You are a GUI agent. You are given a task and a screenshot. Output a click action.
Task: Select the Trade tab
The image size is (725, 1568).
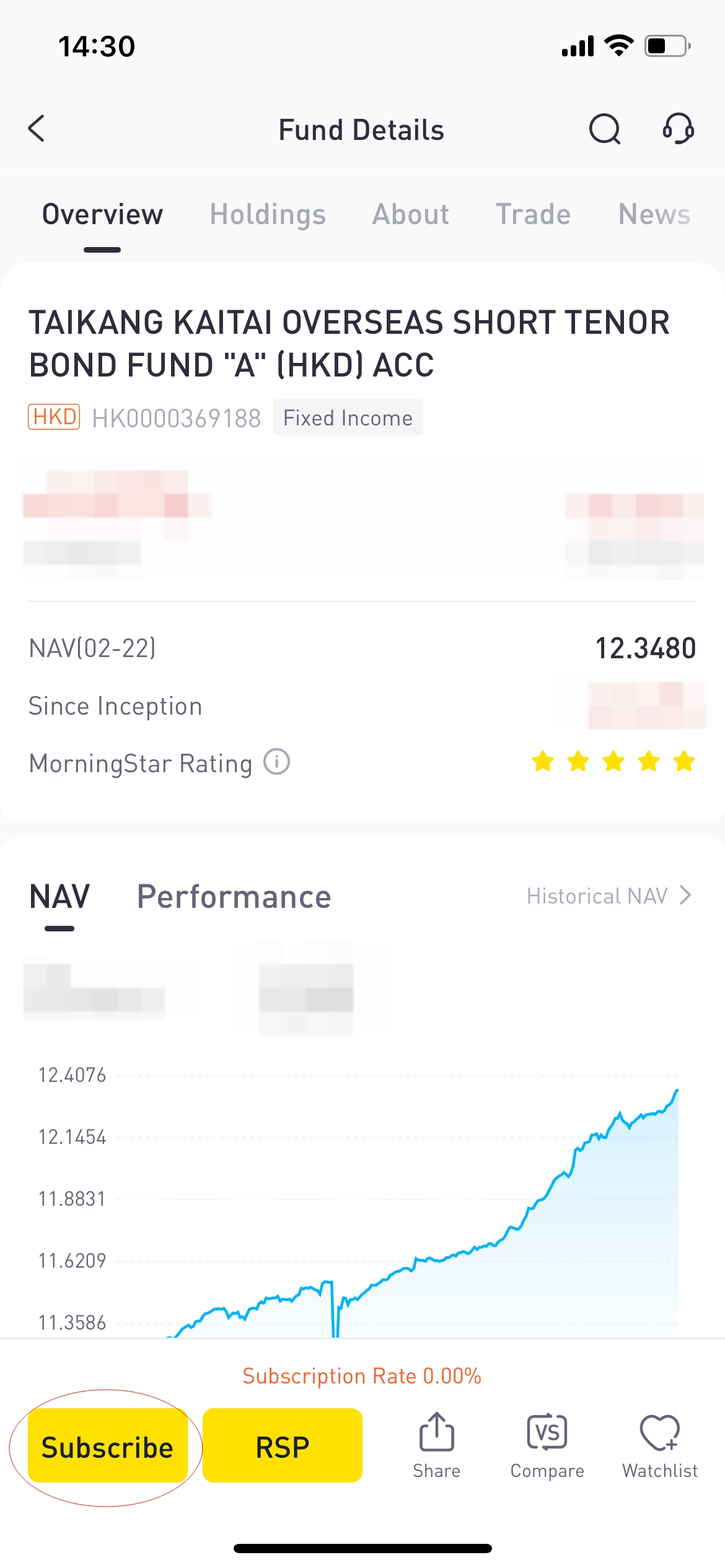533,214
